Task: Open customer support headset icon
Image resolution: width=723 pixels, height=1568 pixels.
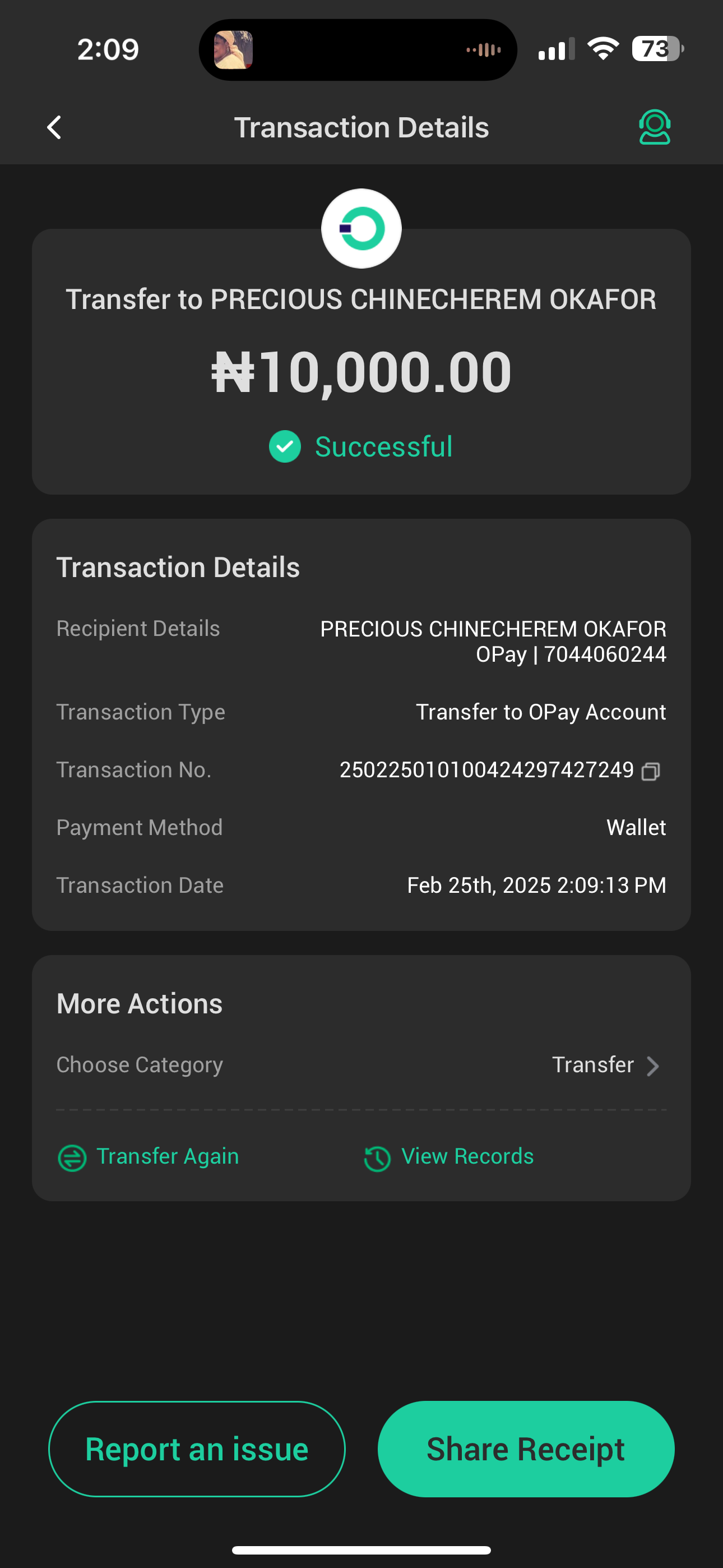Action: tap(654, 127)
